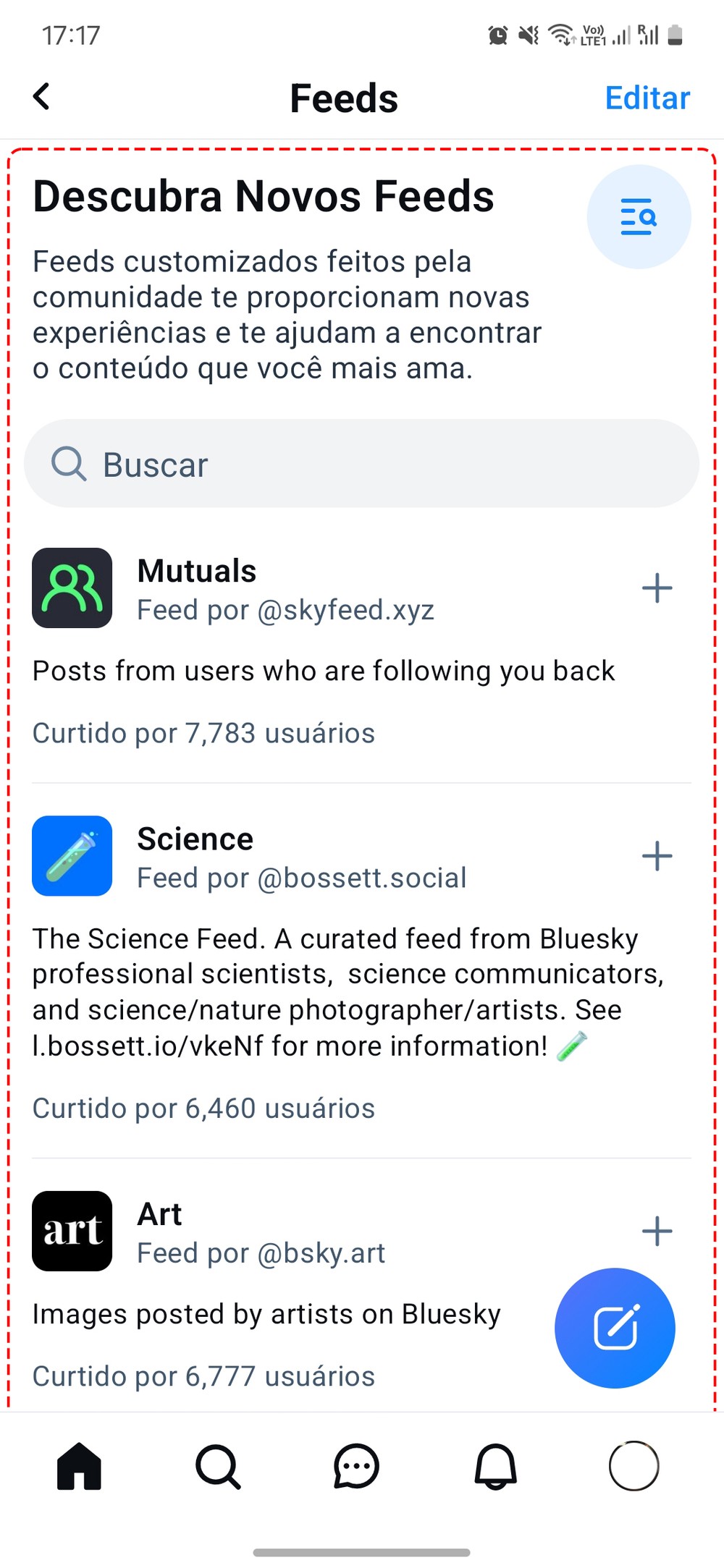Switch to the Search tab

point(217,1467)
